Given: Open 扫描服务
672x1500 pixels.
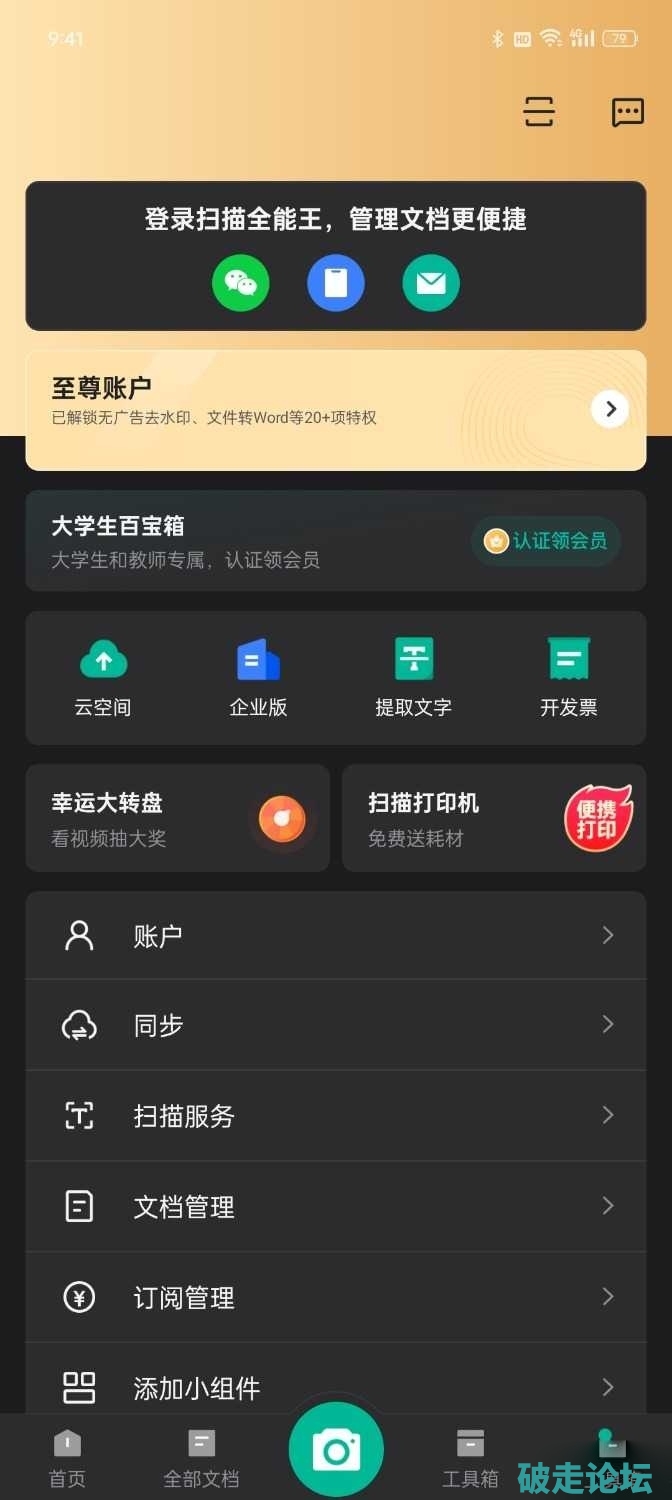Looking at the screenshot, I should [336, 1116].
